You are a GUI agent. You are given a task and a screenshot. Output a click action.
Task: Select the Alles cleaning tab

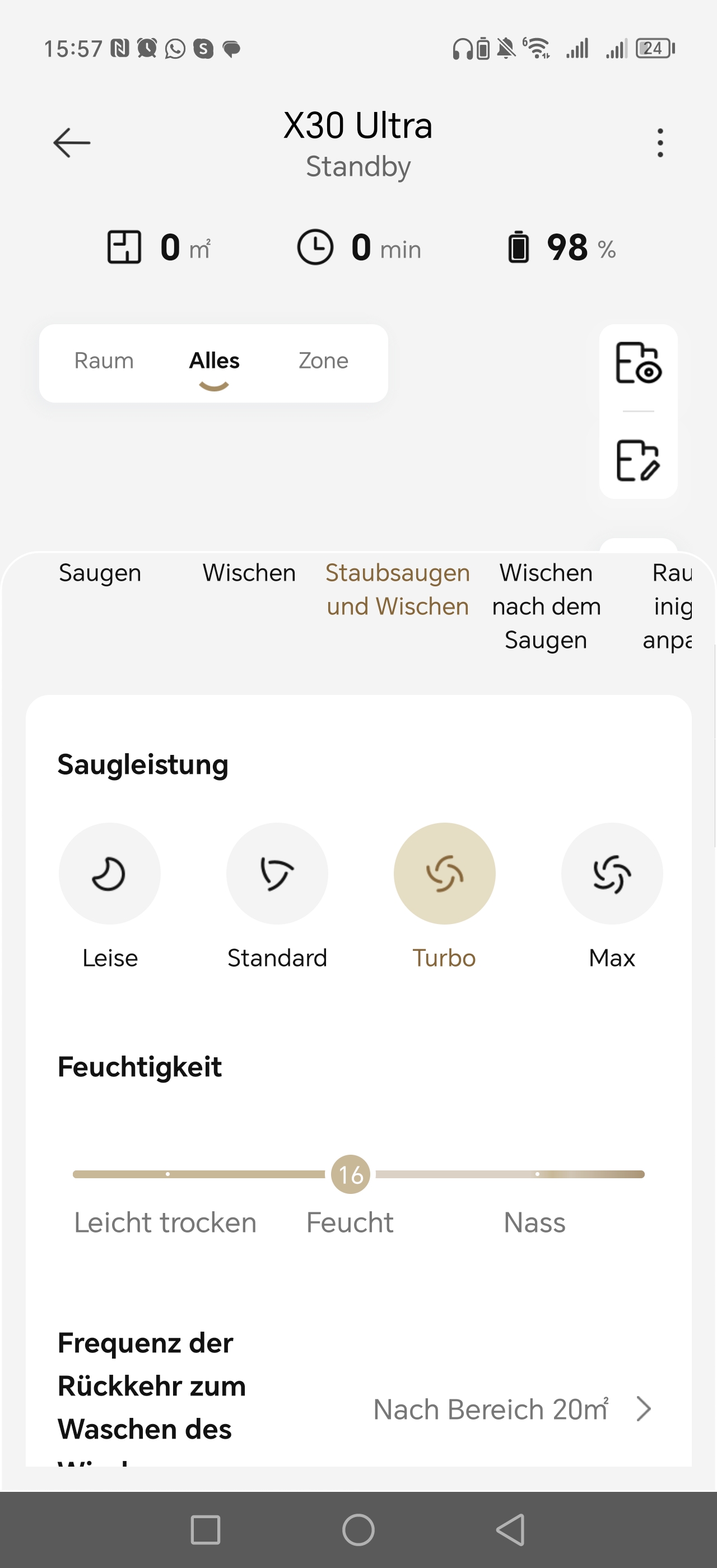point(214,361)
